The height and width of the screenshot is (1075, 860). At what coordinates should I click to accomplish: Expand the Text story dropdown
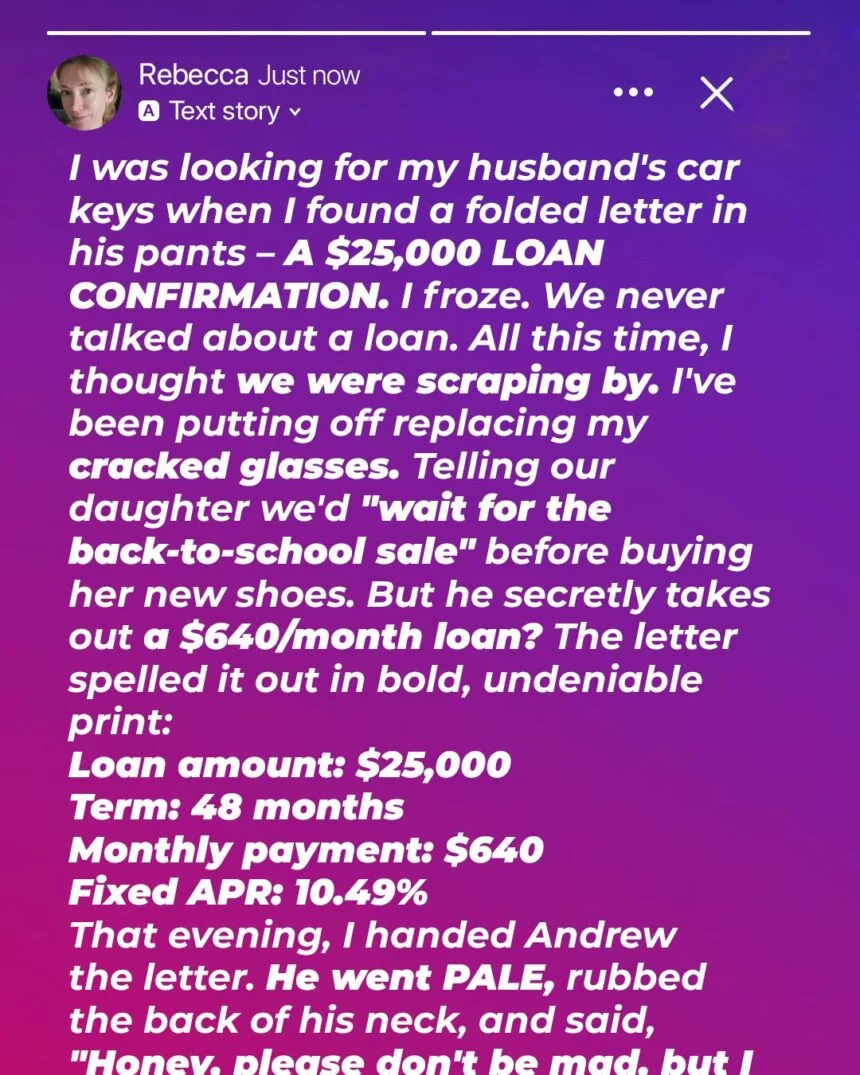(x=294, y=112)
